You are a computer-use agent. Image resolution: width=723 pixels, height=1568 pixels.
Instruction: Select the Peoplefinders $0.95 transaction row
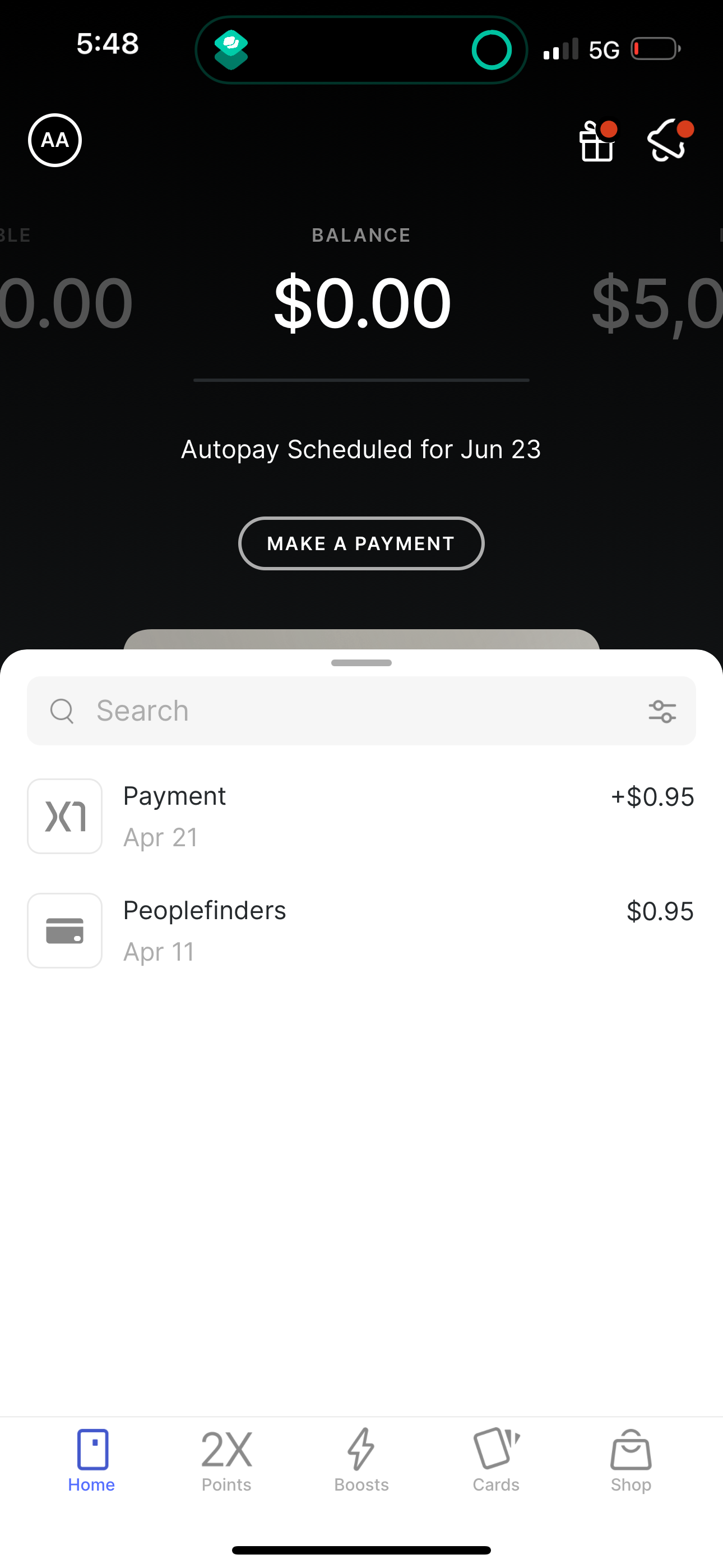pyautogui.click(x=361, y=931)
